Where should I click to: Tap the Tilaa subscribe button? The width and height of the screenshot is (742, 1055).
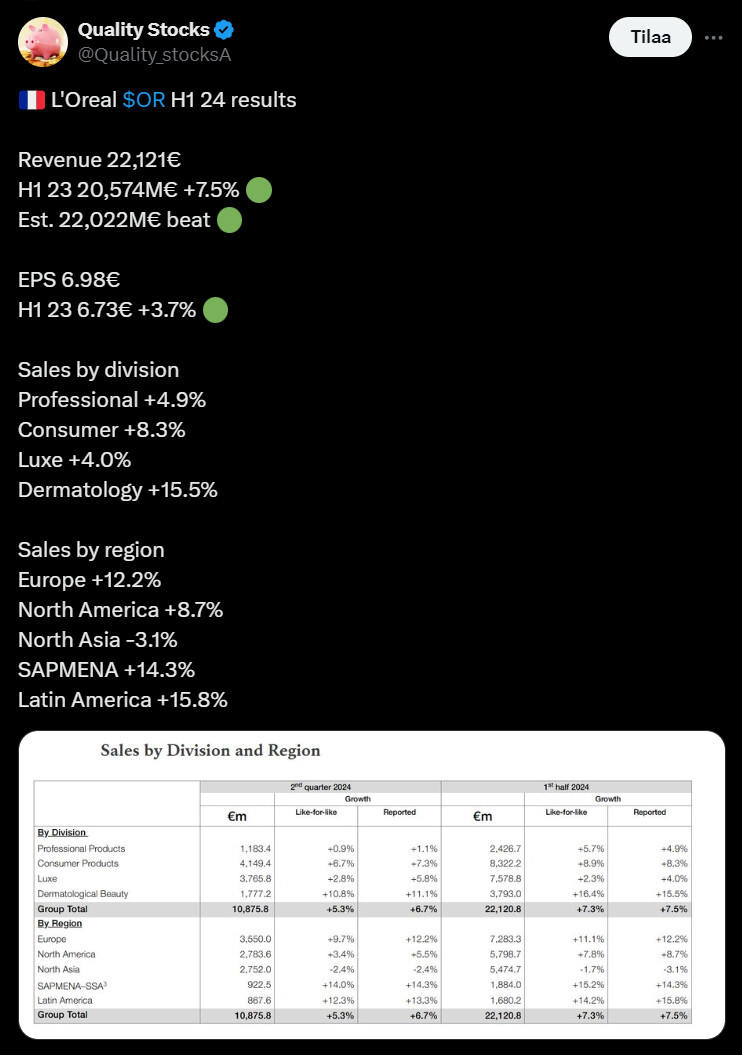pos(649,38)
